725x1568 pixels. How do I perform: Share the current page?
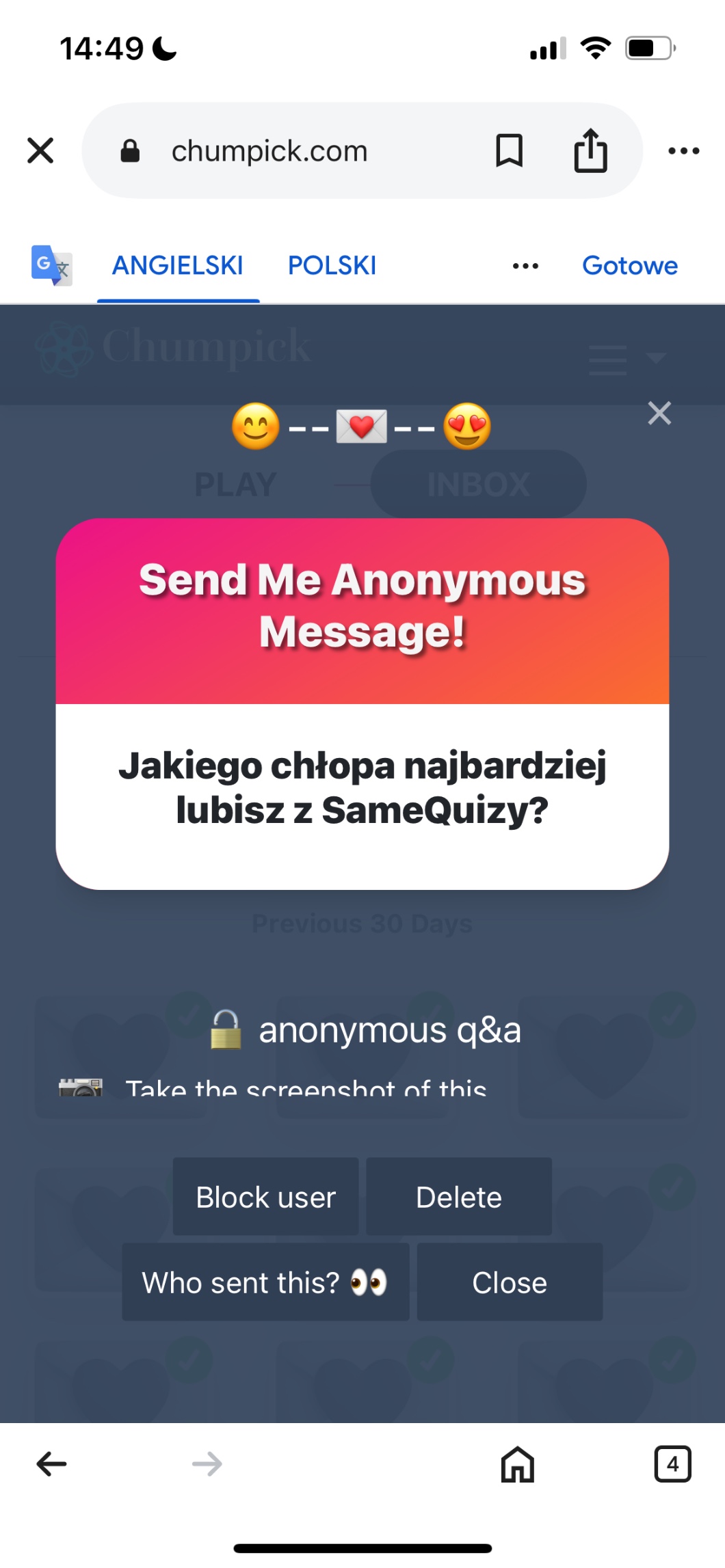[590, 150]
